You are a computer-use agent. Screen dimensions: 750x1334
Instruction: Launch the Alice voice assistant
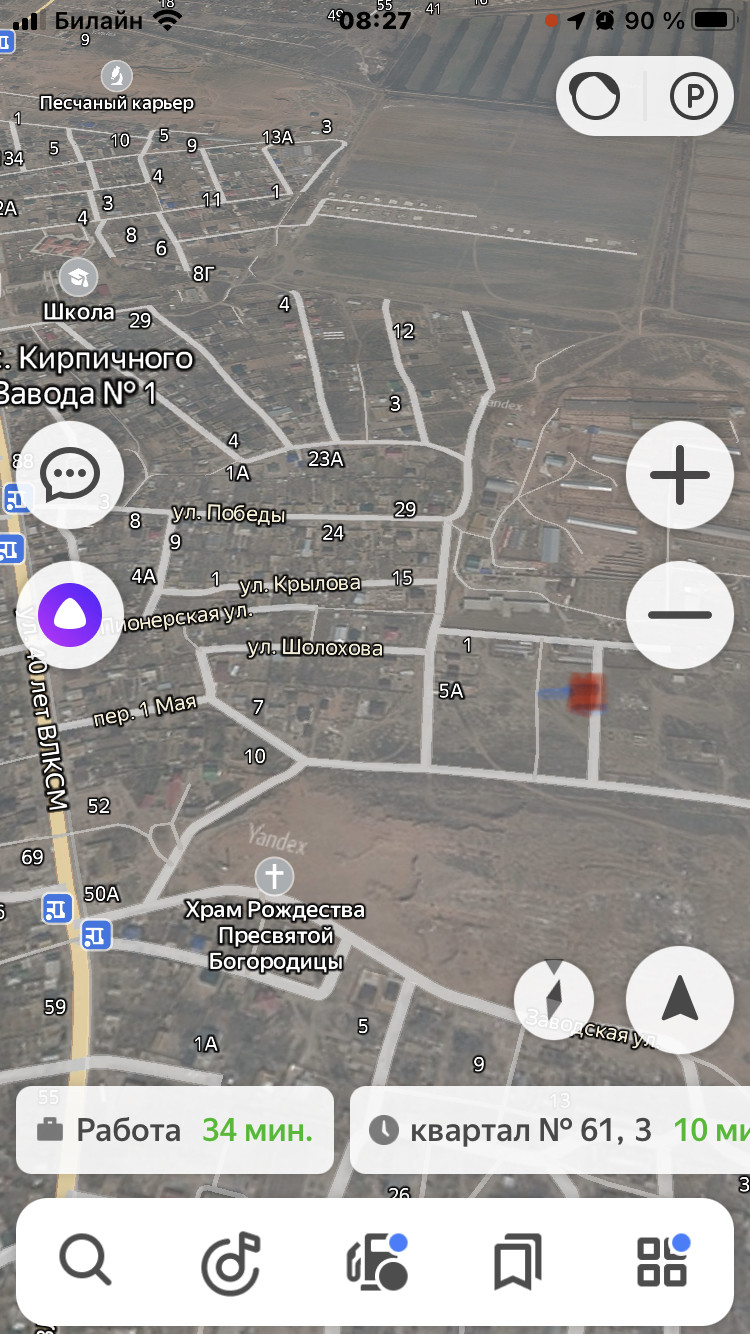(x=70, y=615)
